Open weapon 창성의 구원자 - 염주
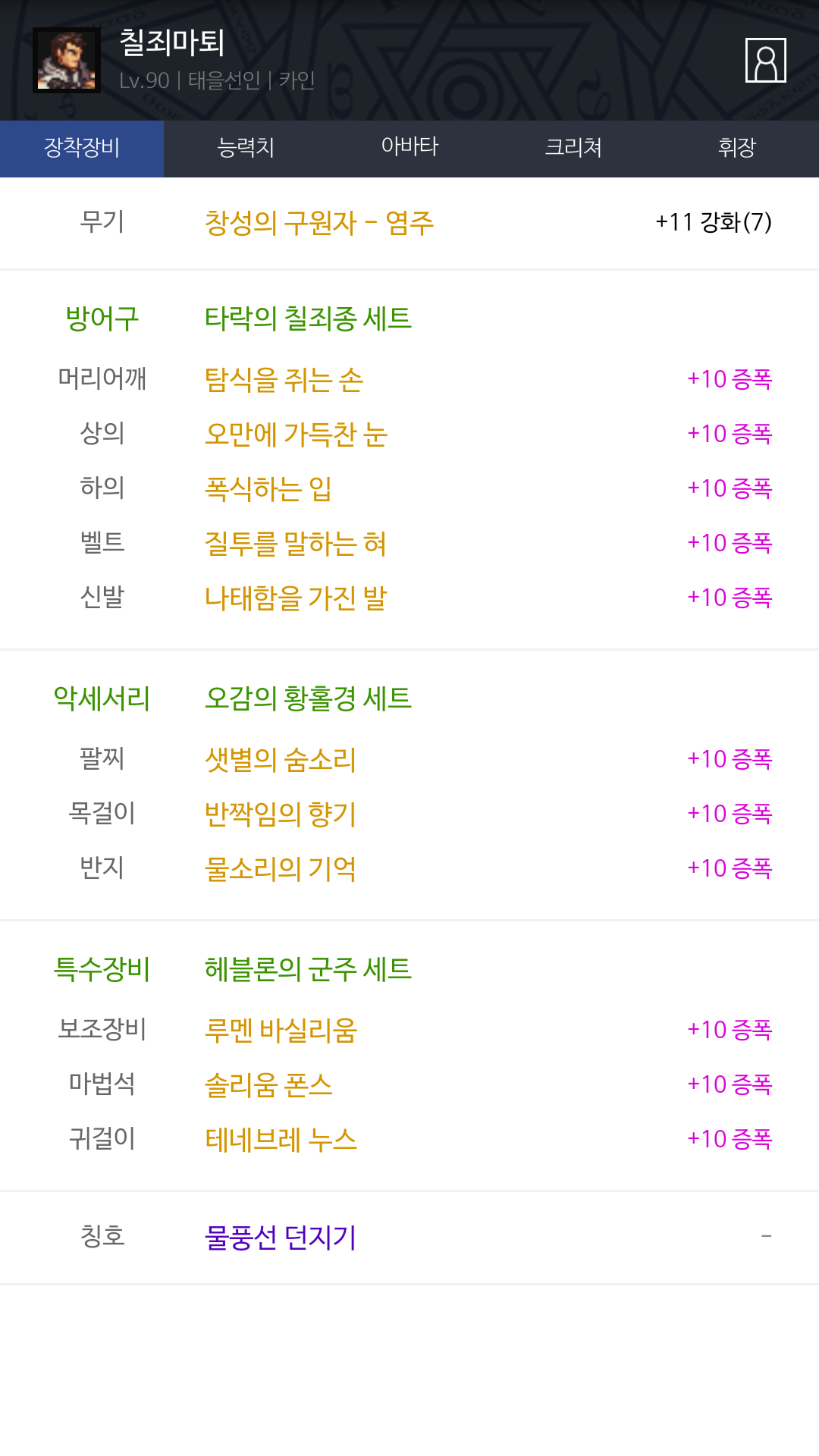 coord(319,223)
